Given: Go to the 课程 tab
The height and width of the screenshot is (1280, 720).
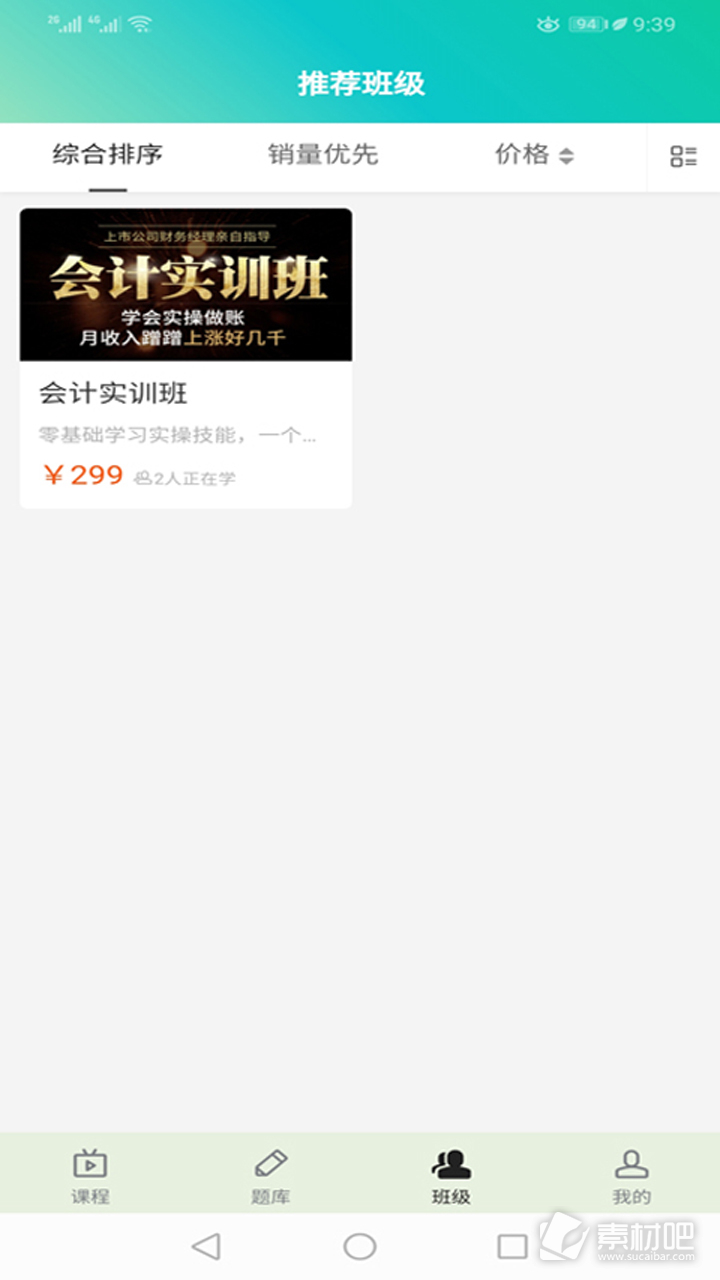Looking at the screenshot, I should point(90,1176).
